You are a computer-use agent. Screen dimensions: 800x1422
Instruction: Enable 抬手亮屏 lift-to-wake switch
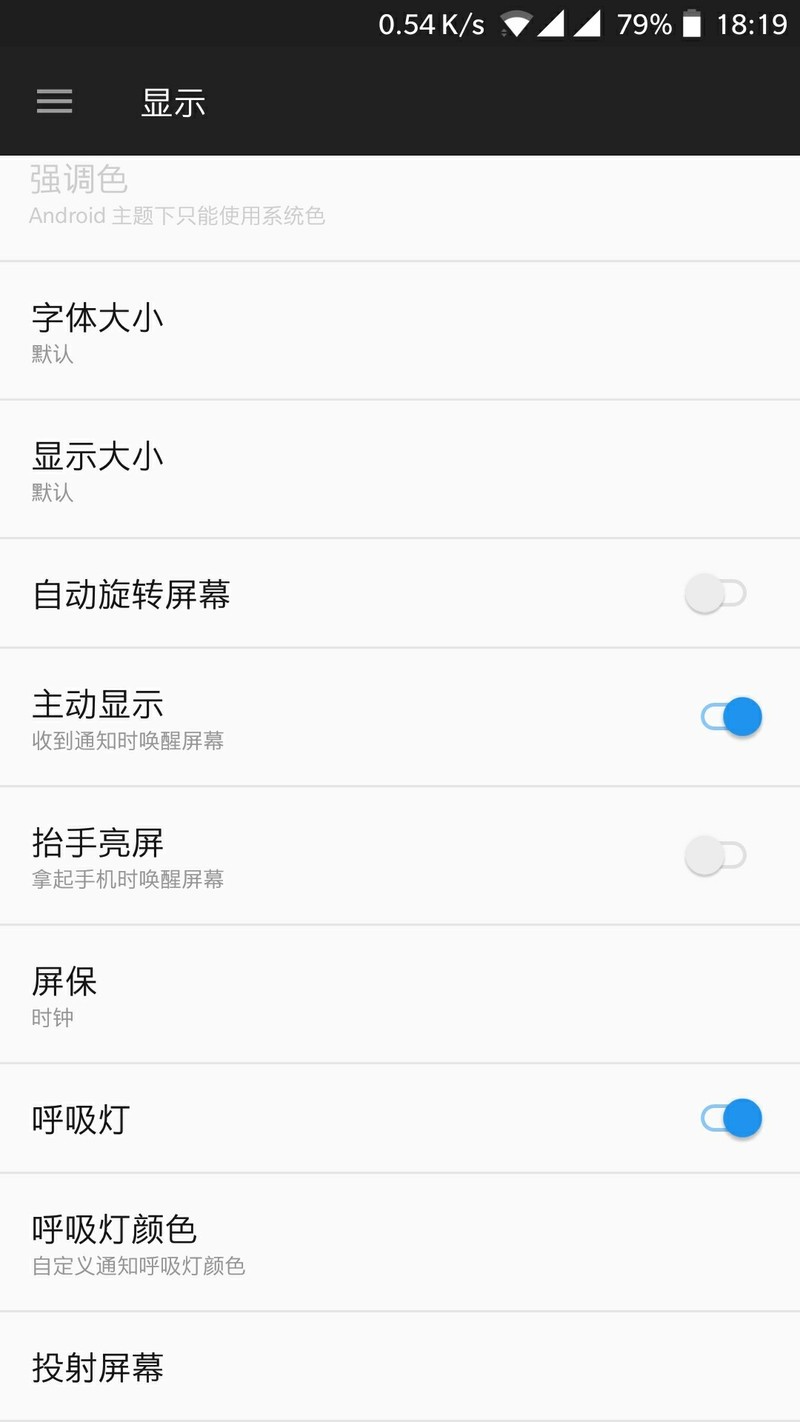[x=716, y=856]
